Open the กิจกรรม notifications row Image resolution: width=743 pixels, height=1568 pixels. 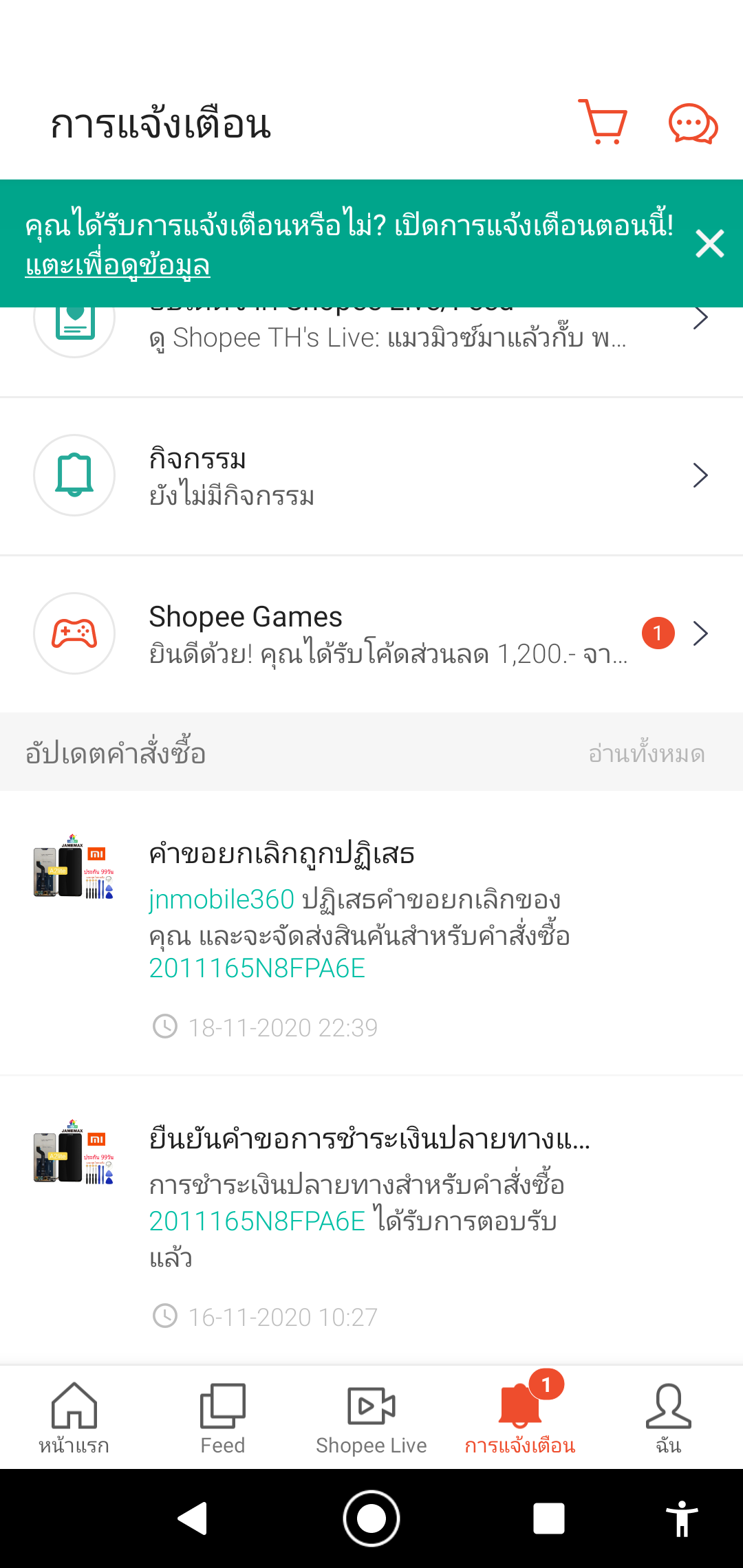tap(371, 476)
